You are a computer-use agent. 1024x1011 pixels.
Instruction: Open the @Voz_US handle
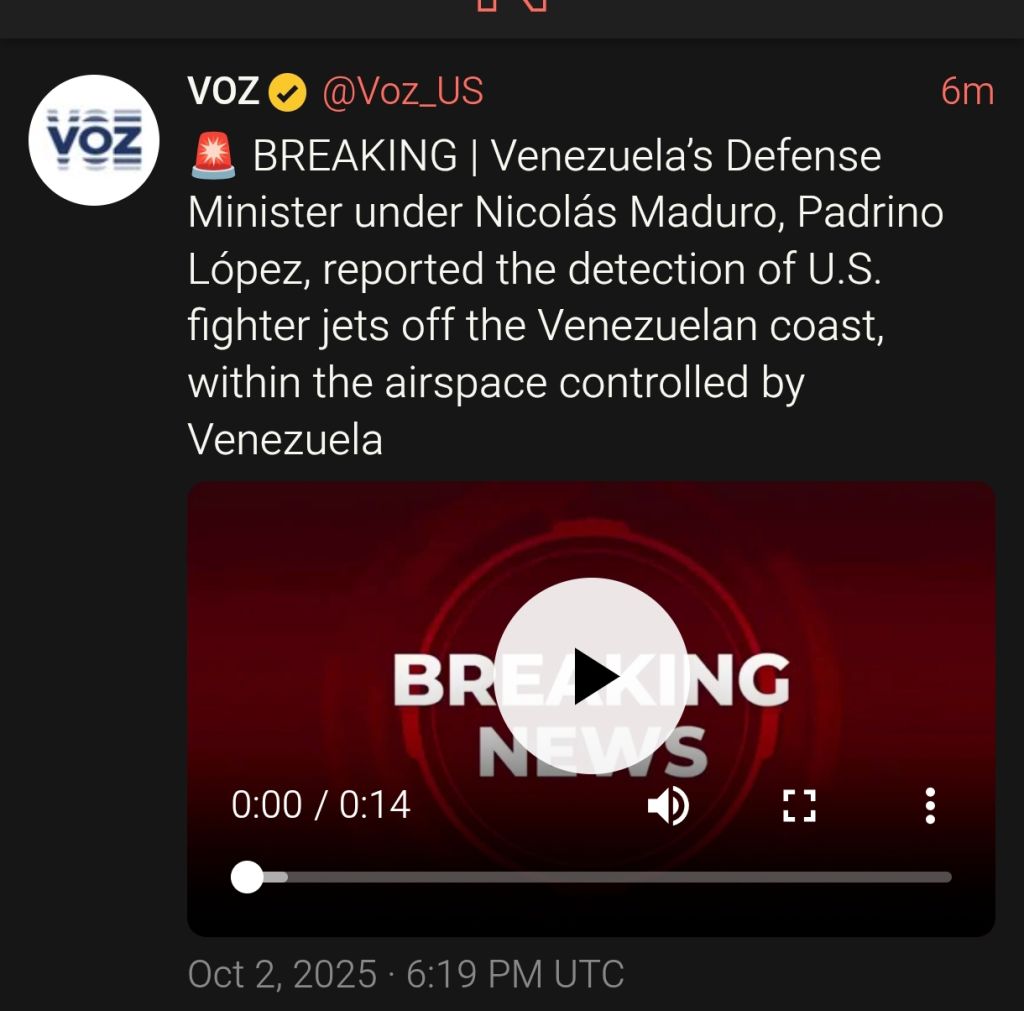click(402, 92)
